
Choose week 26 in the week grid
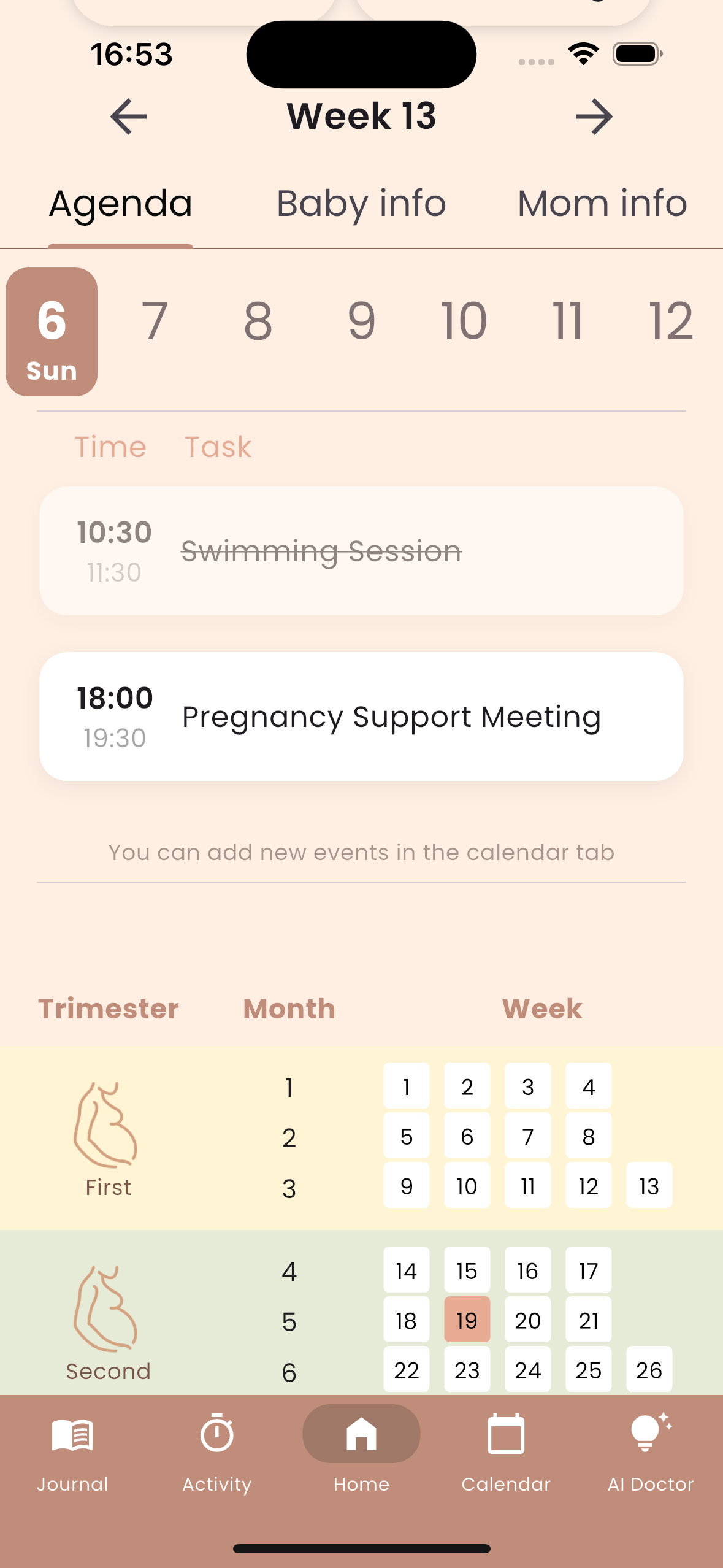(x=649, y=1370)
